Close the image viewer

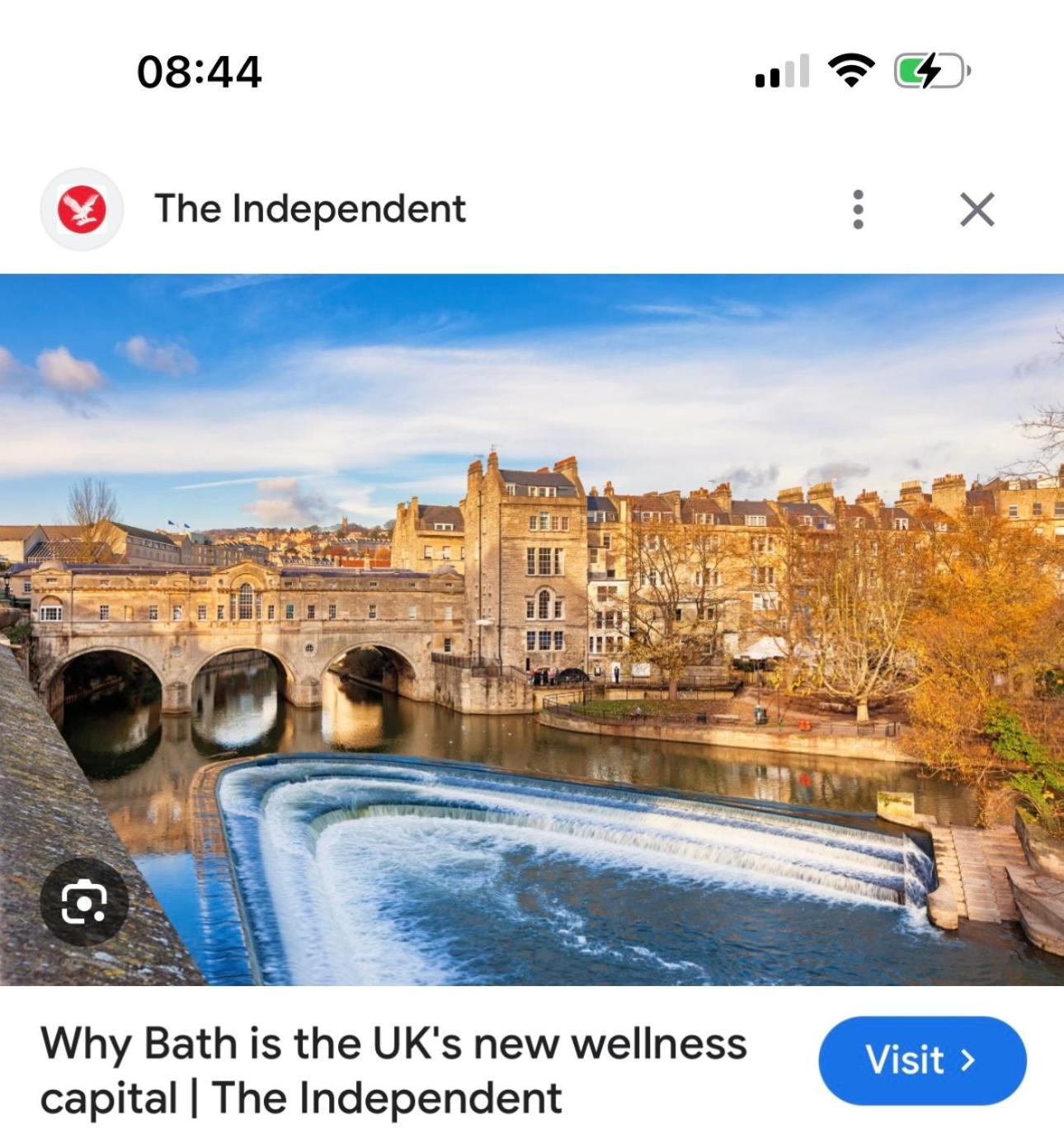pos(977,209)
